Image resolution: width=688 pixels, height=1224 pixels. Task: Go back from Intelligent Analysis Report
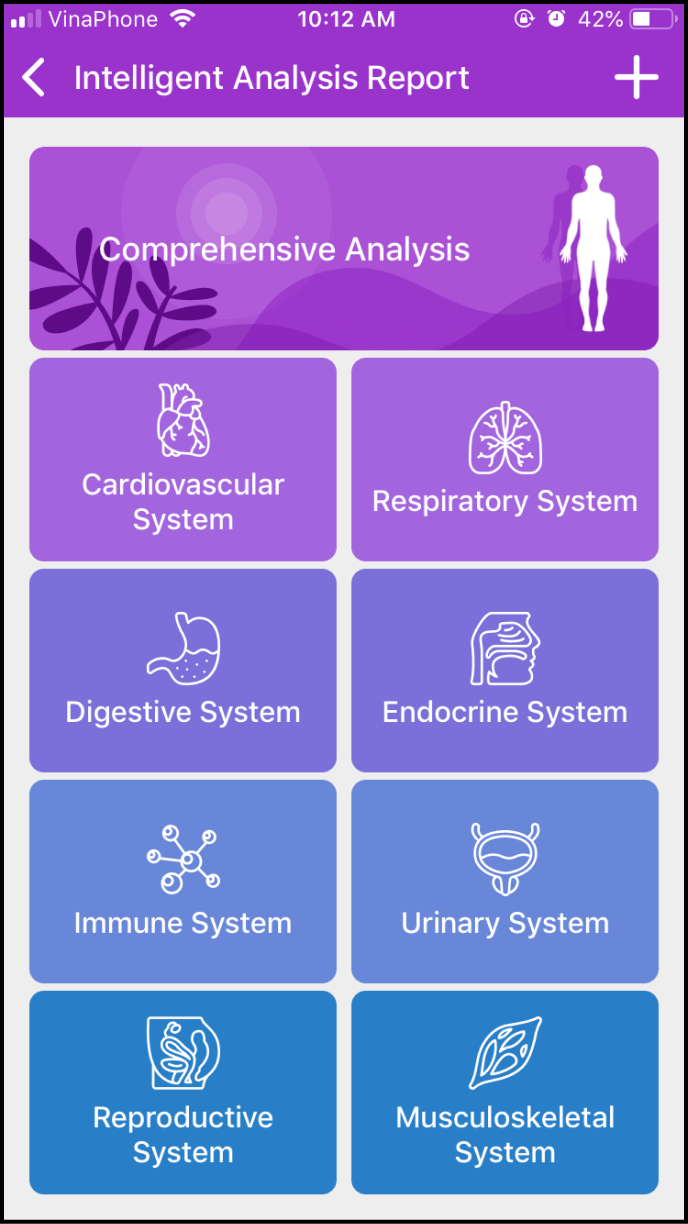34,78
